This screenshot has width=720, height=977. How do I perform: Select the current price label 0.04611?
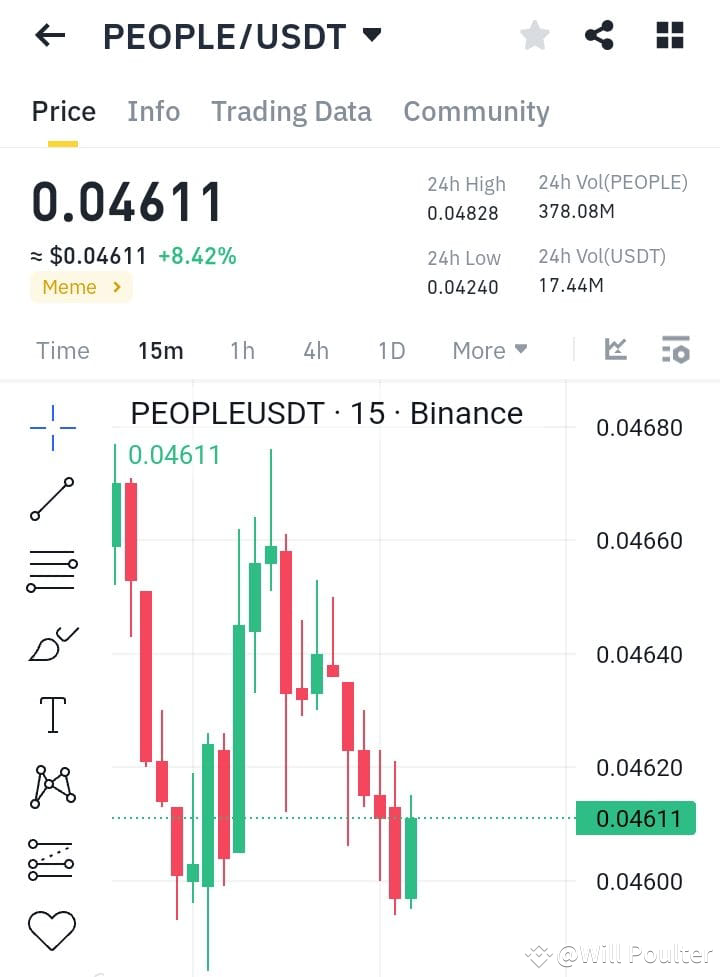pyautogui.click(x=636, y=818)
